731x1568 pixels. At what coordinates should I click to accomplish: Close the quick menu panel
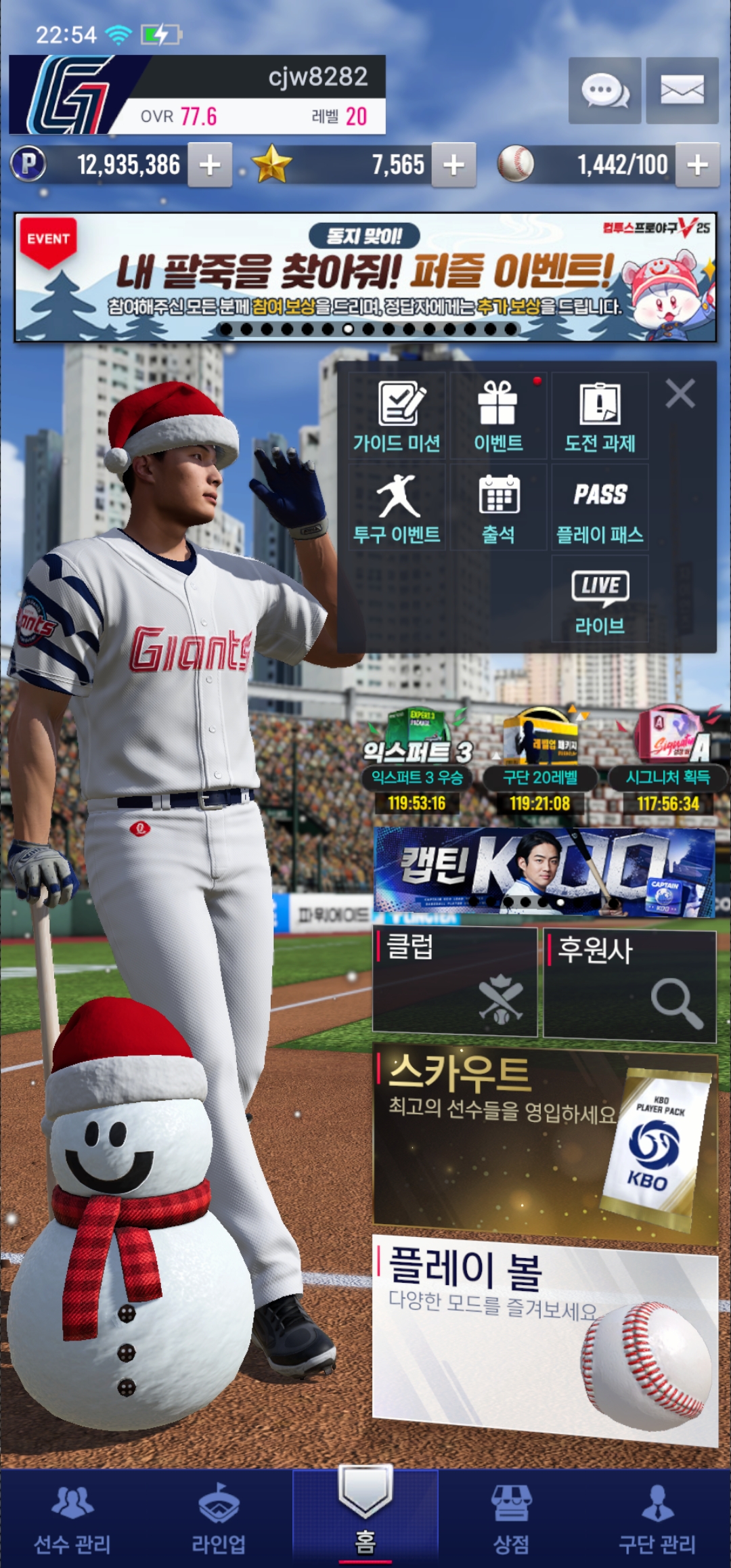point(680,393)
